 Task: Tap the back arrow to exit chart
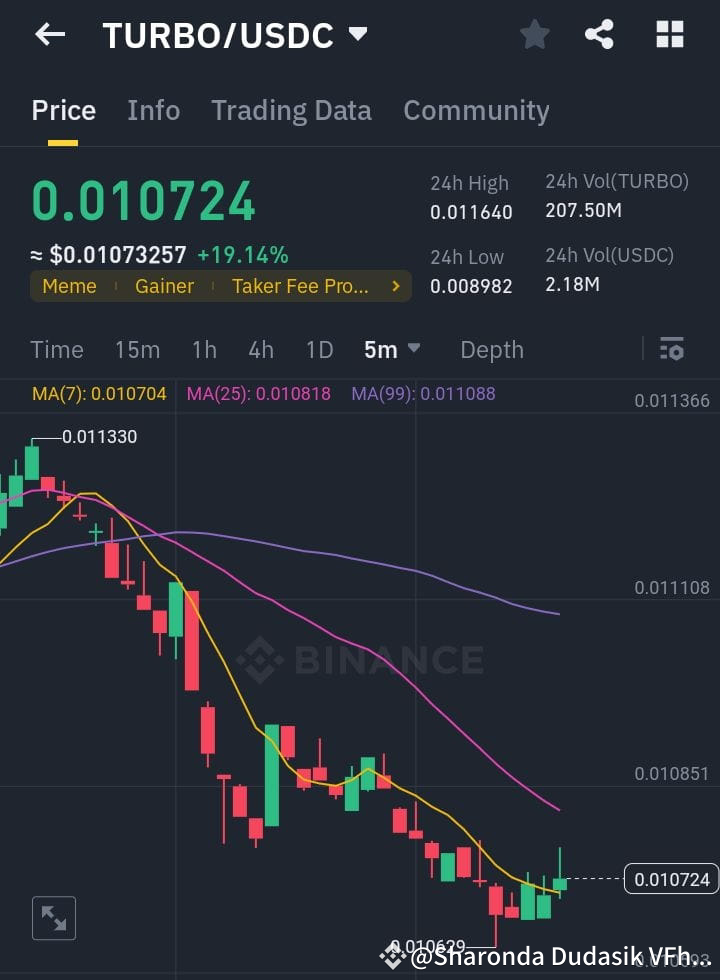click(x=48, y=34)
